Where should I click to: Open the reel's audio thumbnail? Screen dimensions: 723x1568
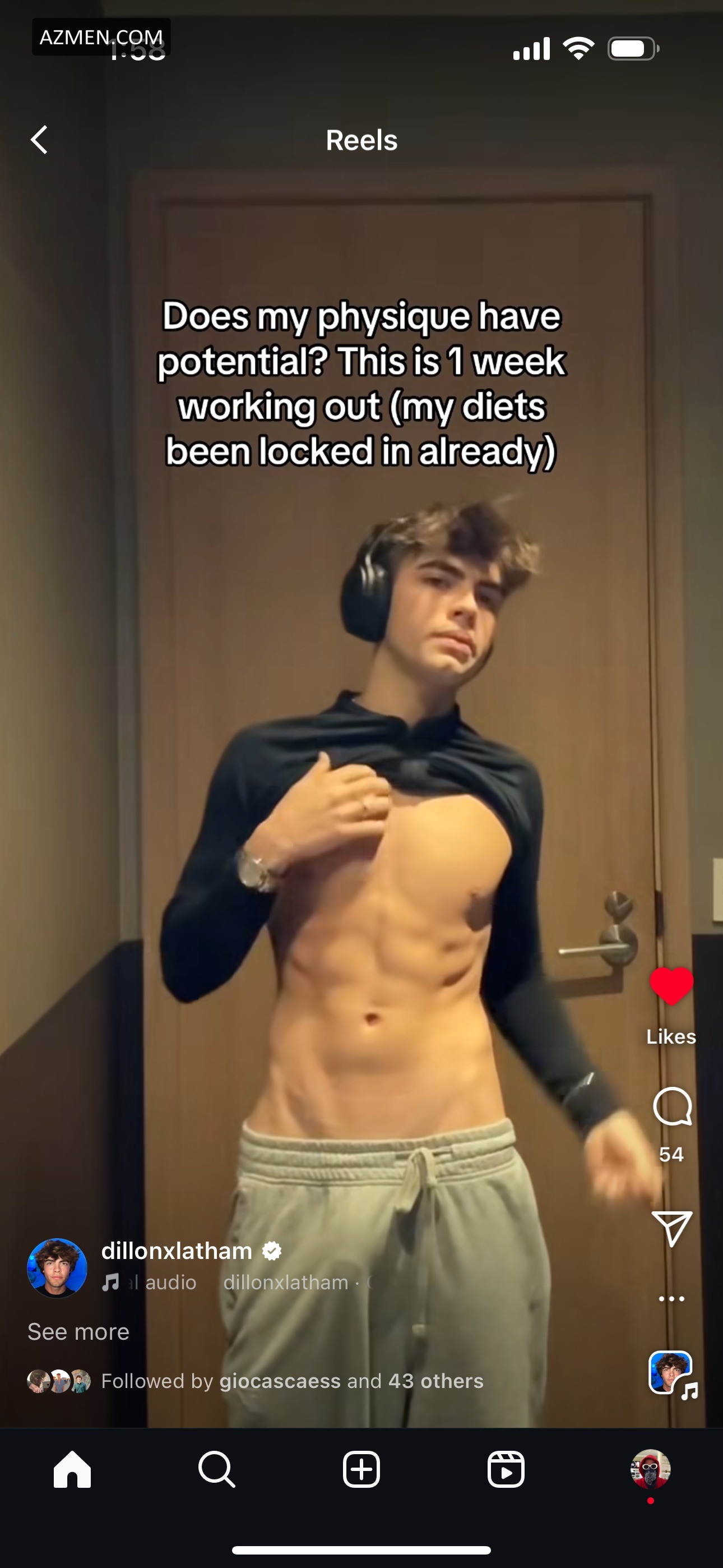pos(672,1373)
